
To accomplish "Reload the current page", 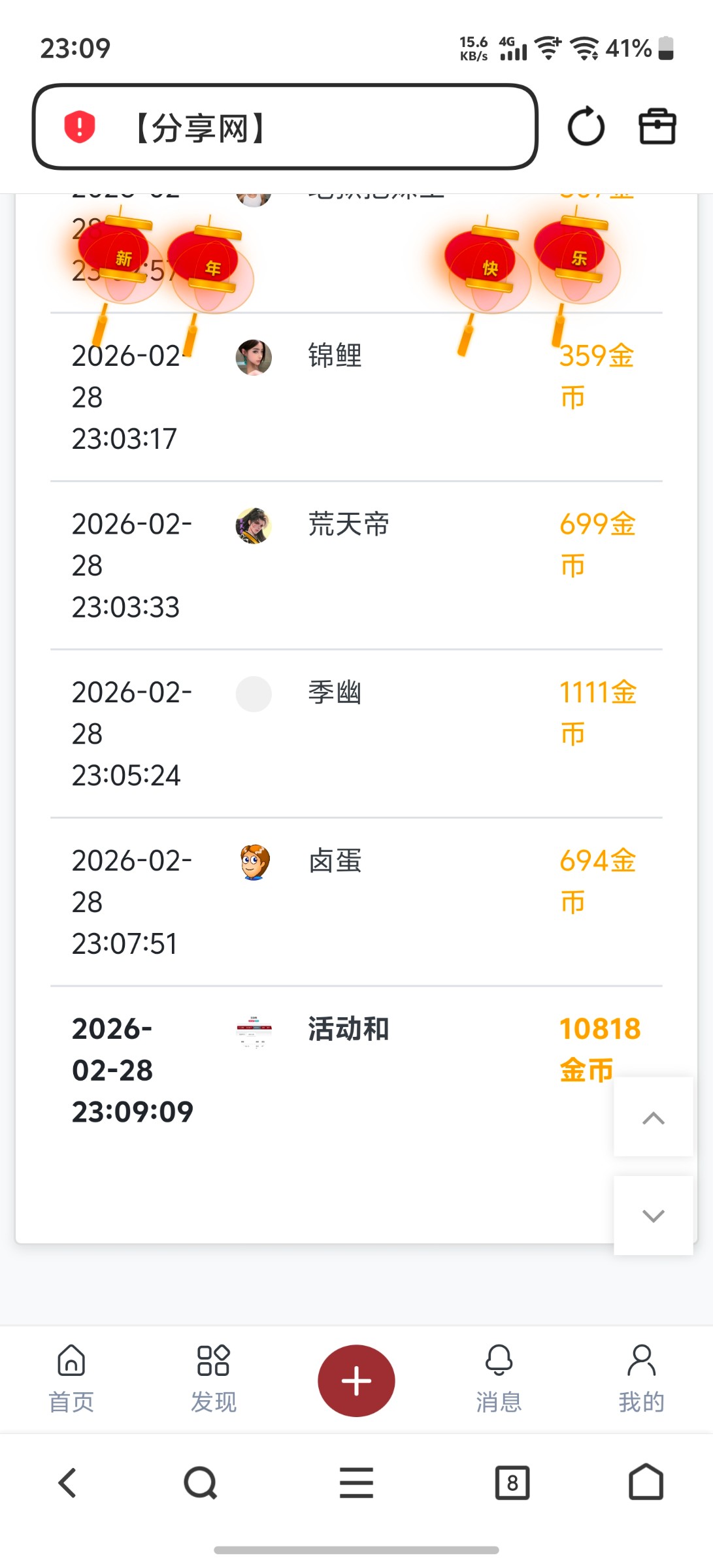I will (x=586, y=127).
